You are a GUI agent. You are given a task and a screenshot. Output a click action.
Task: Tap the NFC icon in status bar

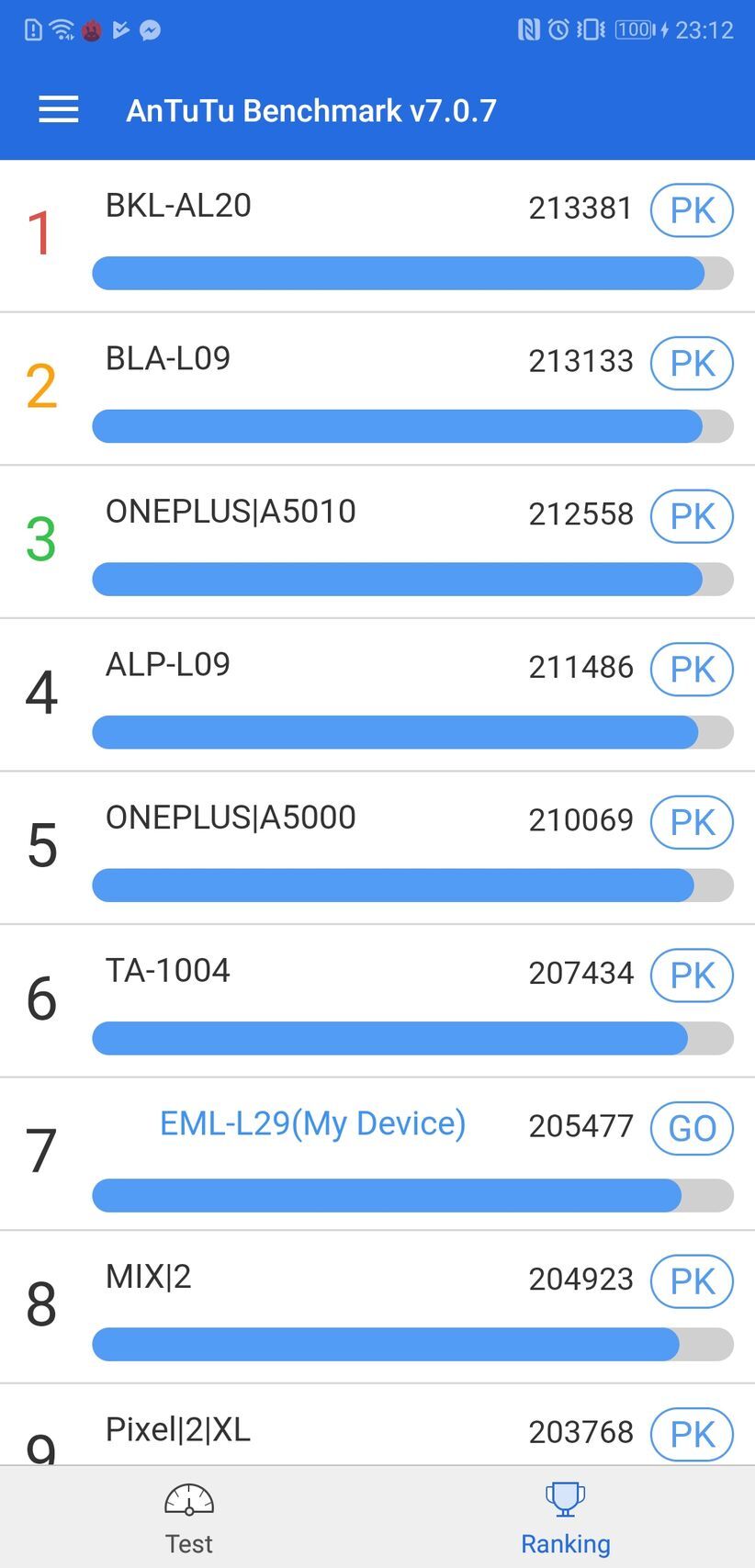[x=528, y=29]
